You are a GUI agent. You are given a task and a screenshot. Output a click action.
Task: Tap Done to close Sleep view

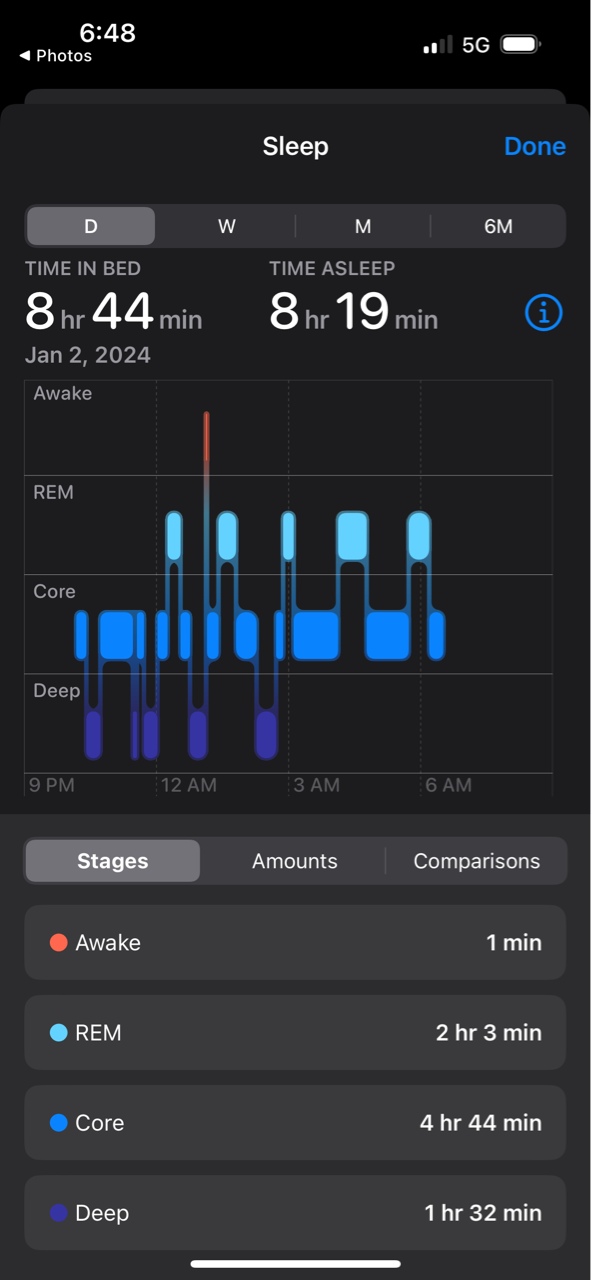(x=535, y=146)
